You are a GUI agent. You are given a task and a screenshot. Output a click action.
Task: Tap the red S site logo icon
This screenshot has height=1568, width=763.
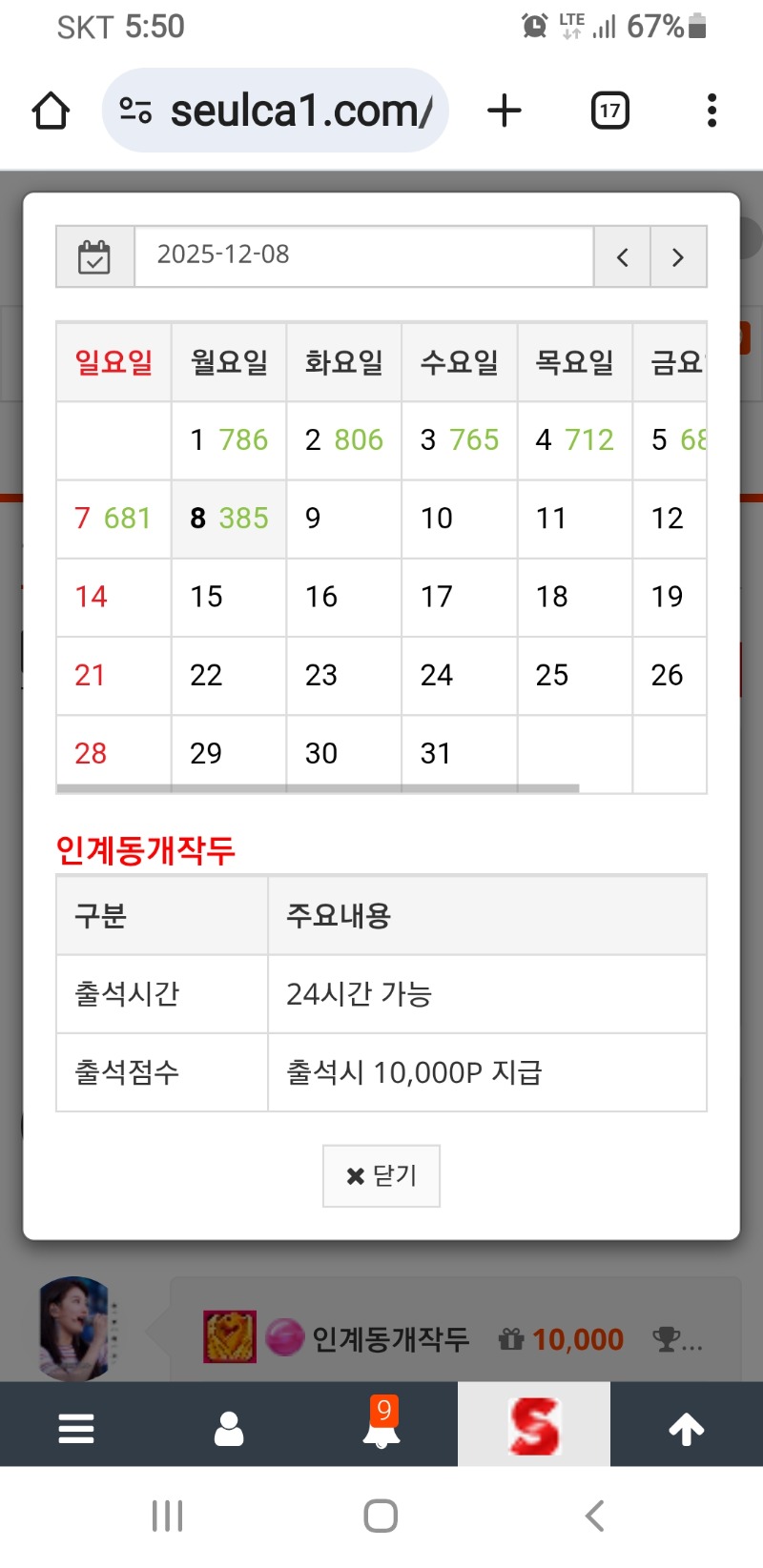point(534,1423)
